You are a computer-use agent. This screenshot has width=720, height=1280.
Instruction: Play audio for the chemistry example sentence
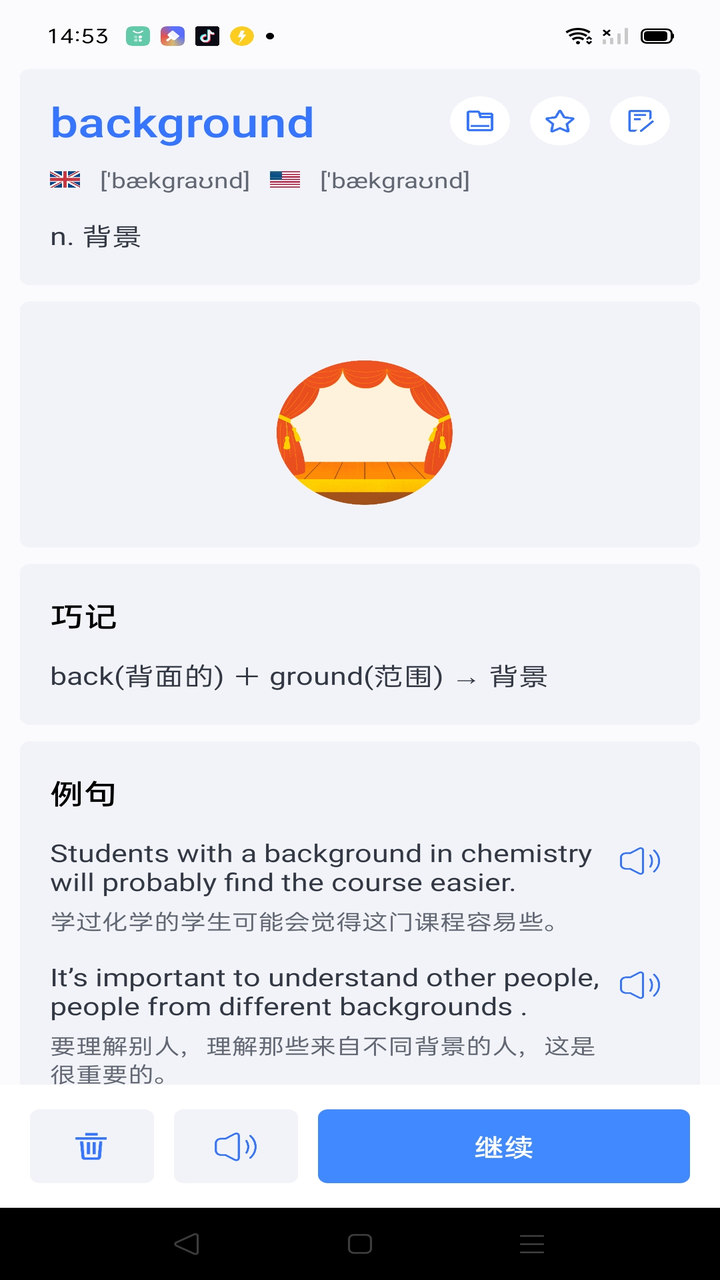[639, 860]
